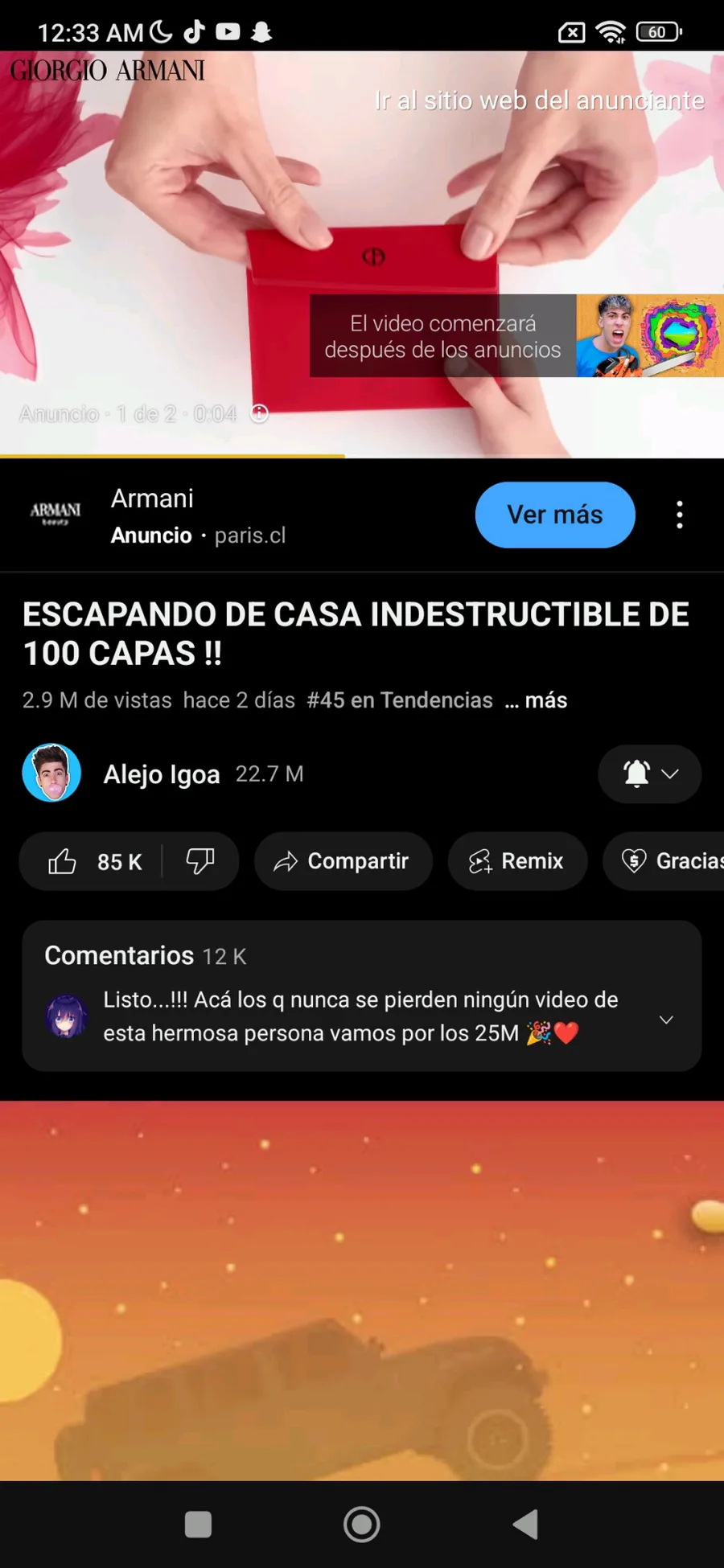This screenshot has width=724, height=1568.
Task: Open Alejo Igoa's channel
Action: (x=161, y=774)
